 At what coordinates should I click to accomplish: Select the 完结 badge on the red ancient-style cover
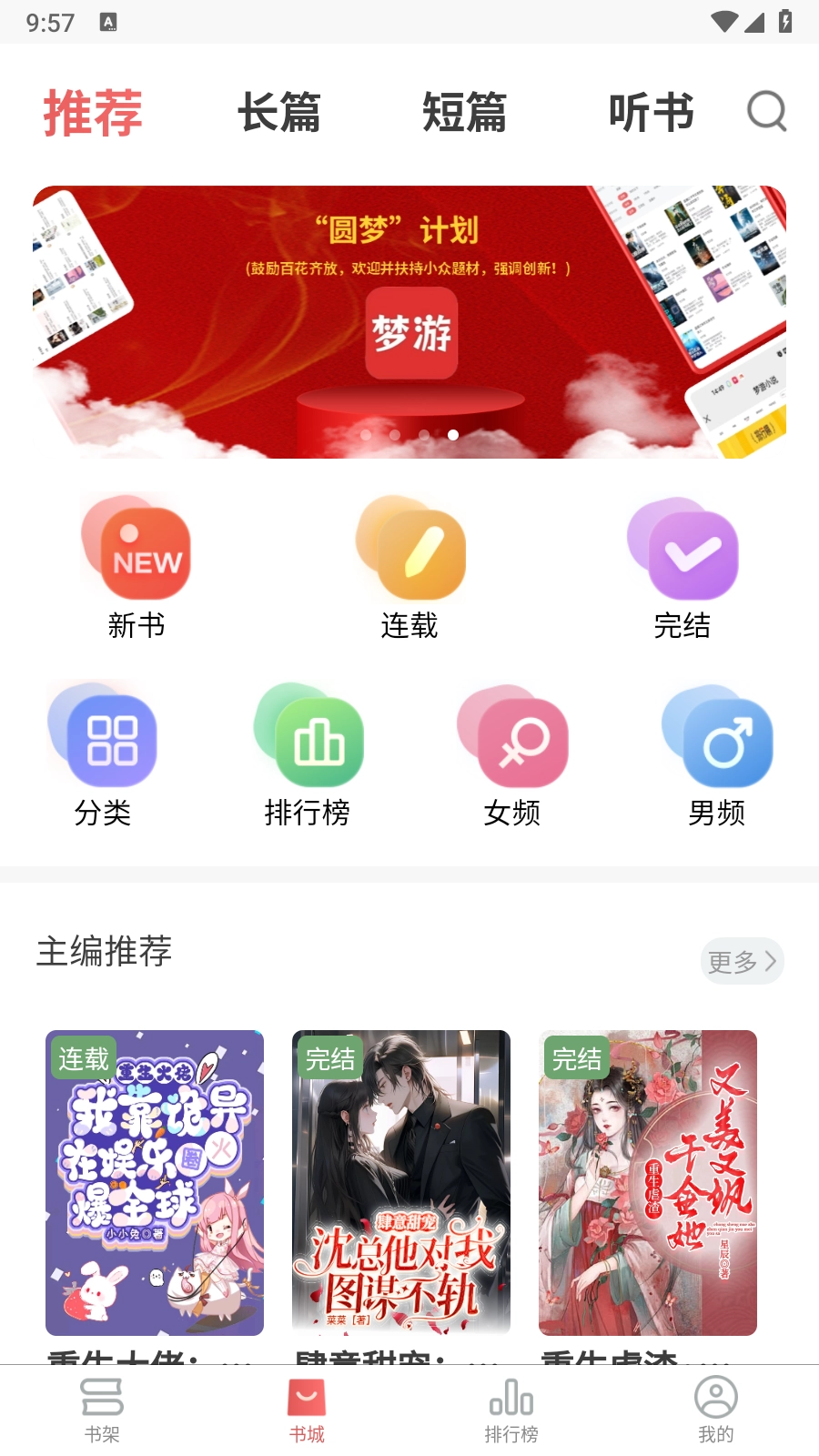pyautogui.click(x=575, y=1058)
